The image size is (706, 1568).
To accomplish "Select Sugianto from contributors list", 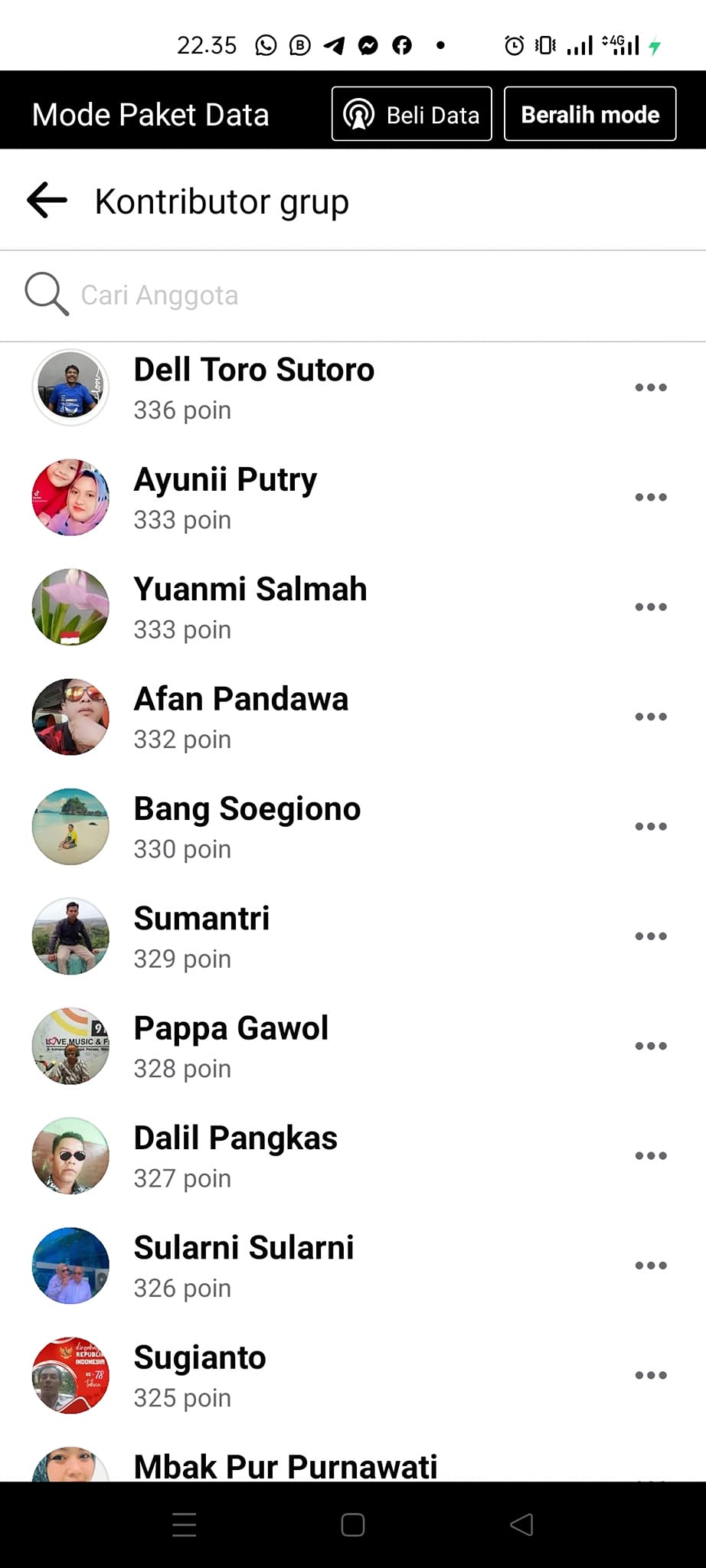I will tap(199, 1358).
